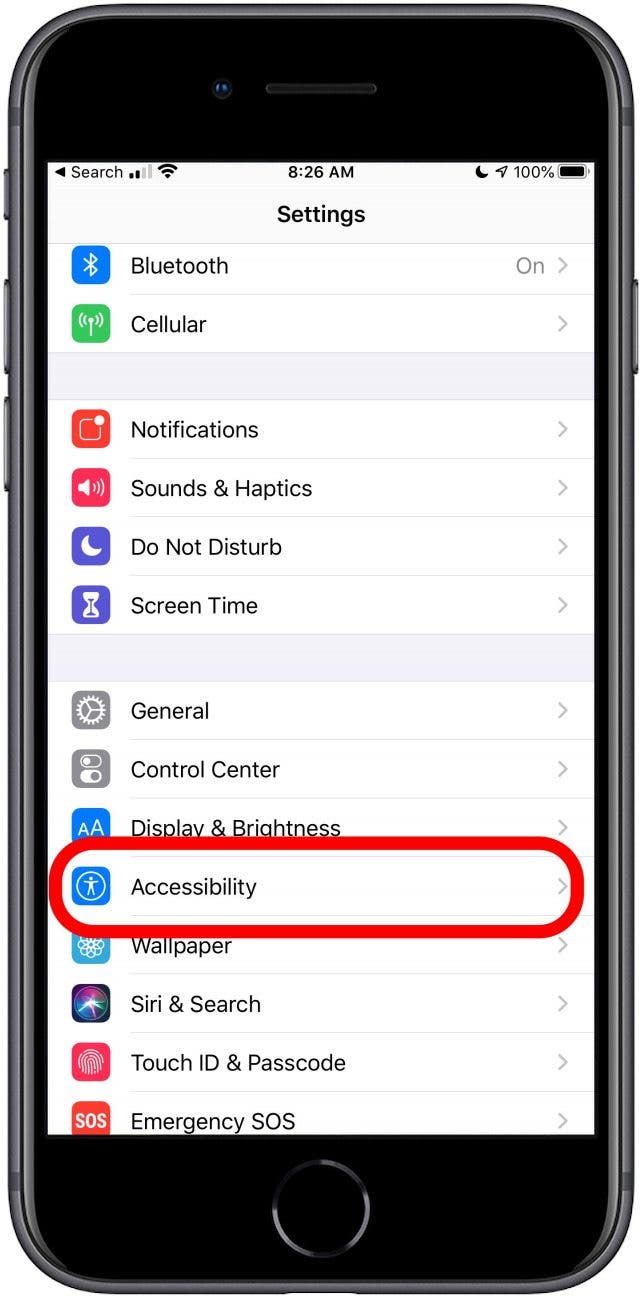The image size is (642, 1298).
Task: Open Bluetooth settings
Action: coord(321,266)
